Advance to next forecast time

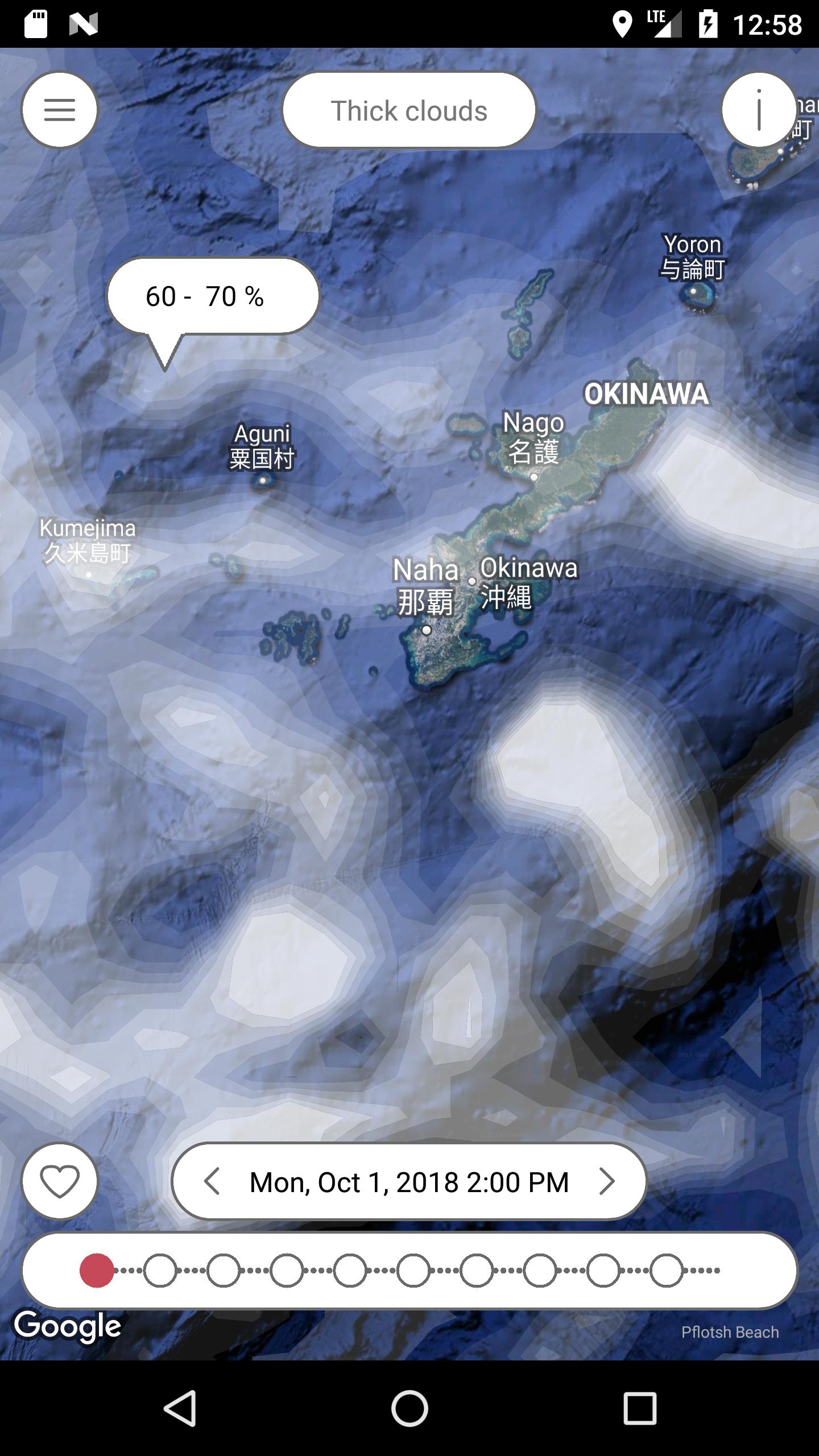tap(607, 1182)
